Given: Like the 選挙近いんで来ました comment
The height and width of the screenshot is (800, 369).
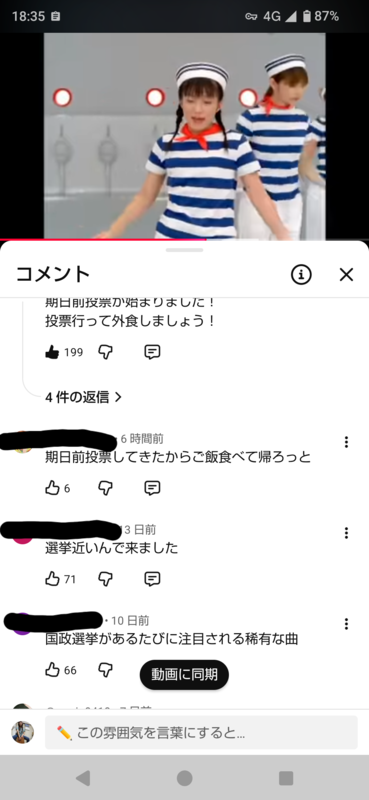Looking at the screenshot, I should click(52, 579).
